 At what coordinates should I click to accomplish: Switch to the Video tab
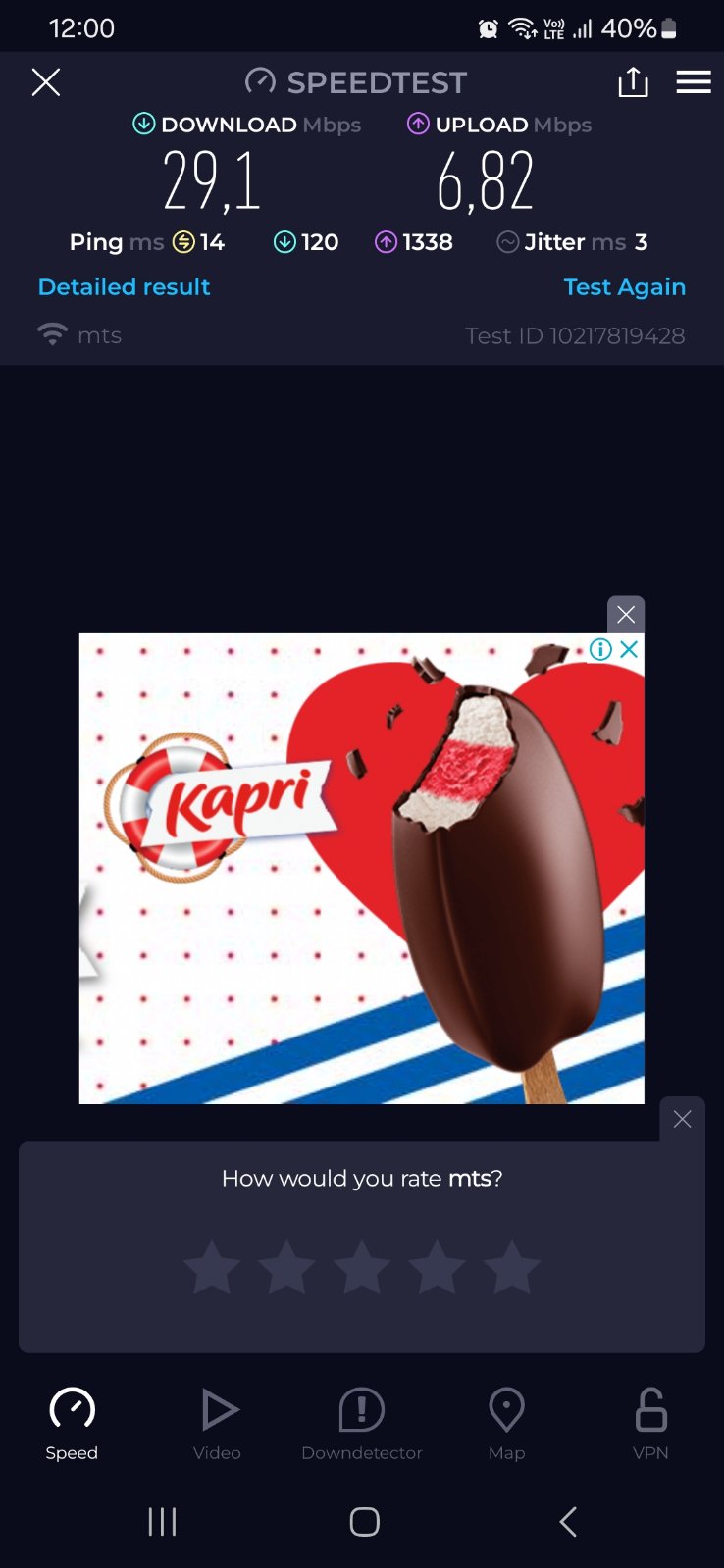[217, 1423]
